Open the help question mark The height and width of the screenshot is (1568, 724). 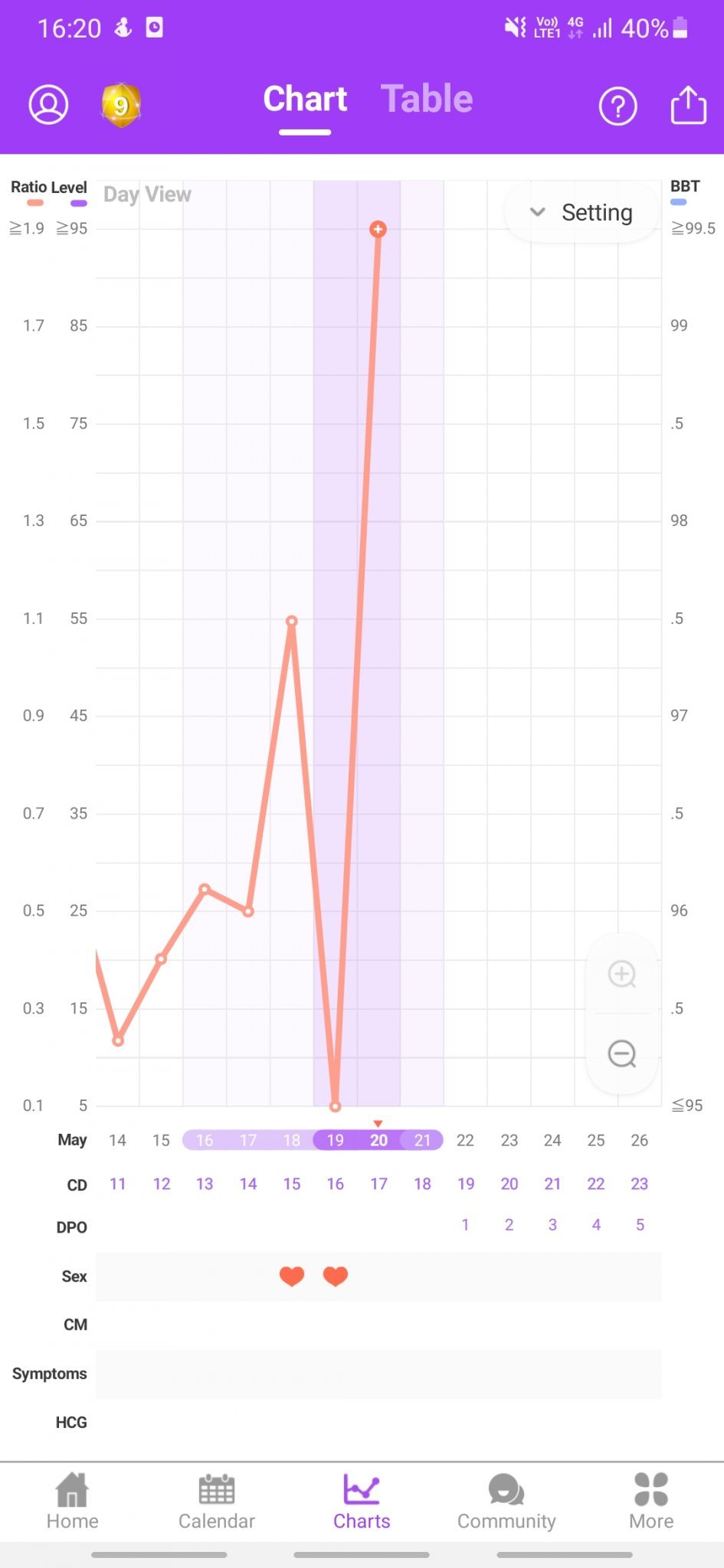click(x=618, y=106)
